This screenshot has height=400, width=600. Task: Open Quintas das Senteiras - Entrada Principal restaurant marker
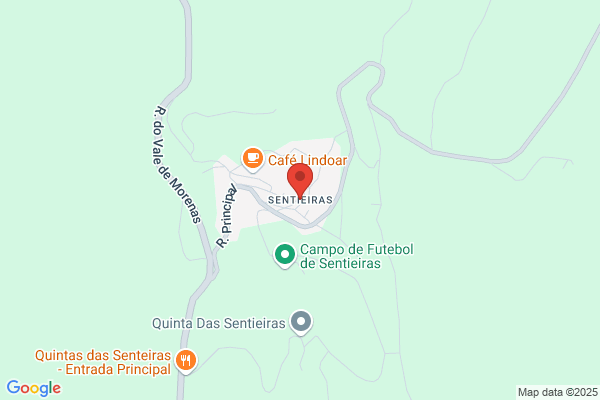(186, 361)
